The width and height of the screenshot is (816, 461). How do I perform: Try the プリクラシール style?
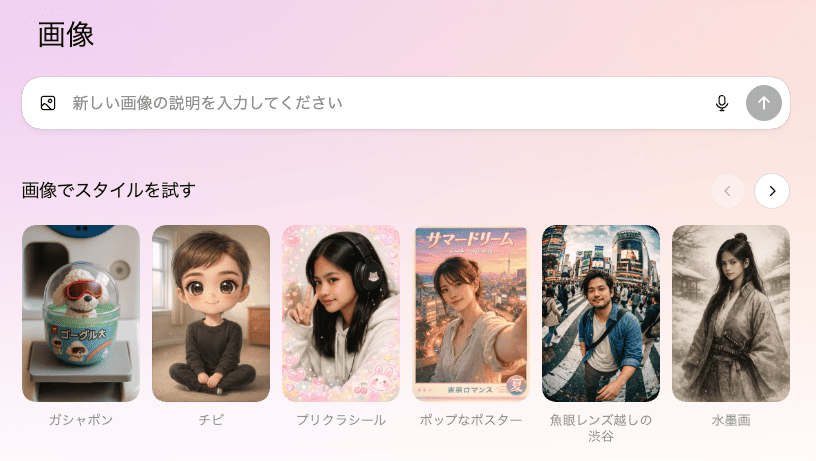341,314
